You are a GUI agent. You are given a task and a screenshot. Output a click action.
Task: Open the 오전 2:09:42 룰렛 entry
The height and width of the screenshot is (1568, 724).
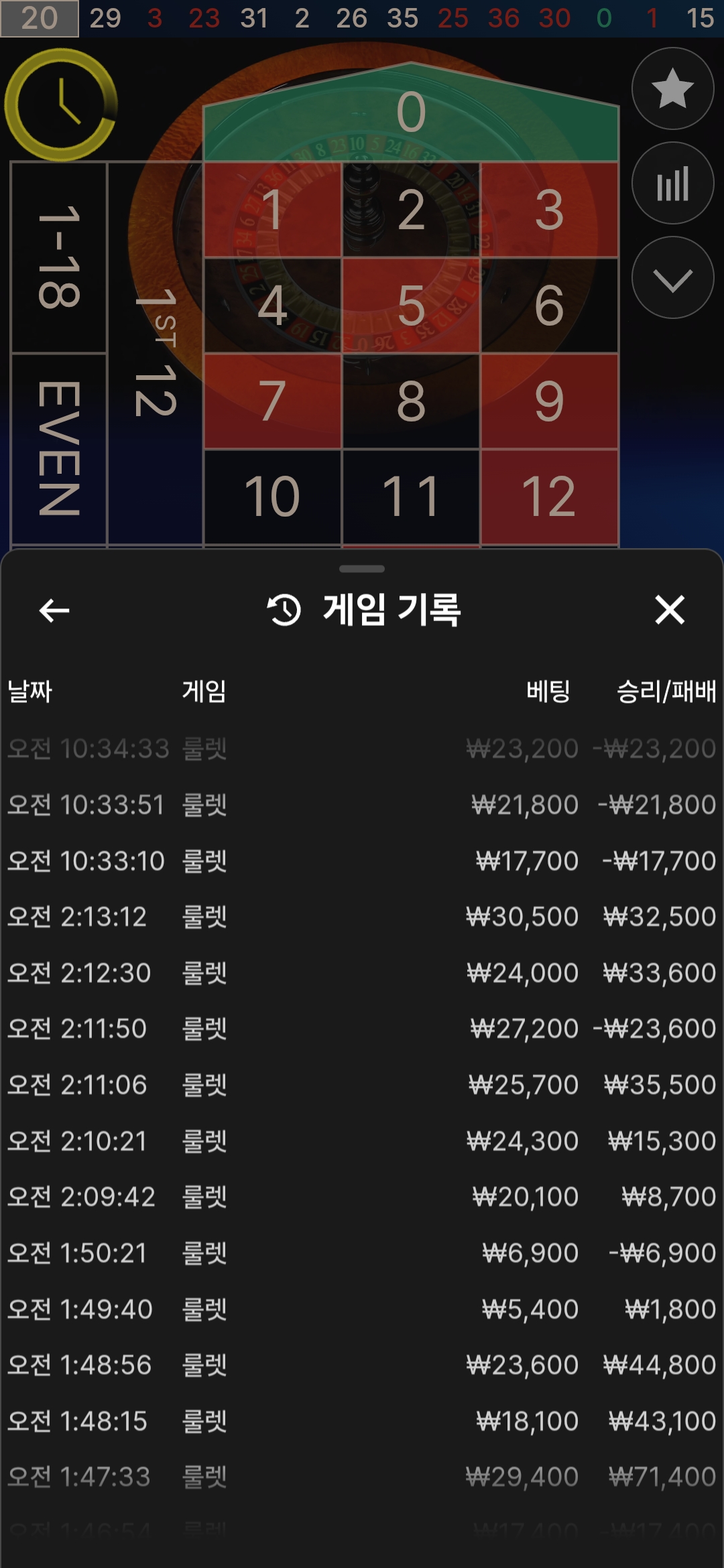pyautogui.click(x=362, y=1197)
